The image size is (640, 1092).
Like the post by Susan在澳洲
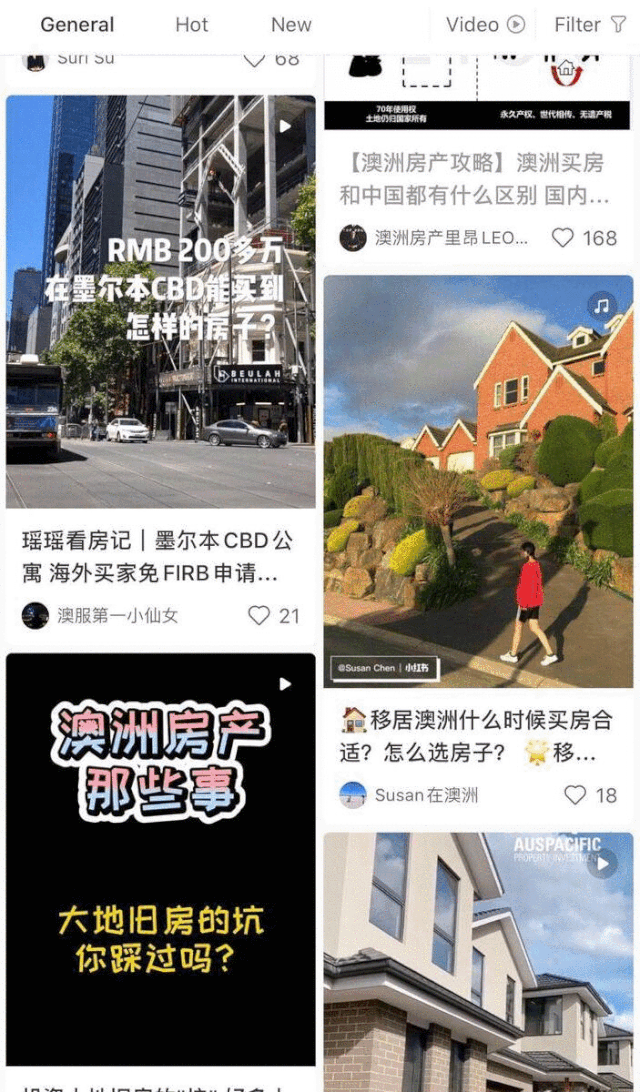575,796
